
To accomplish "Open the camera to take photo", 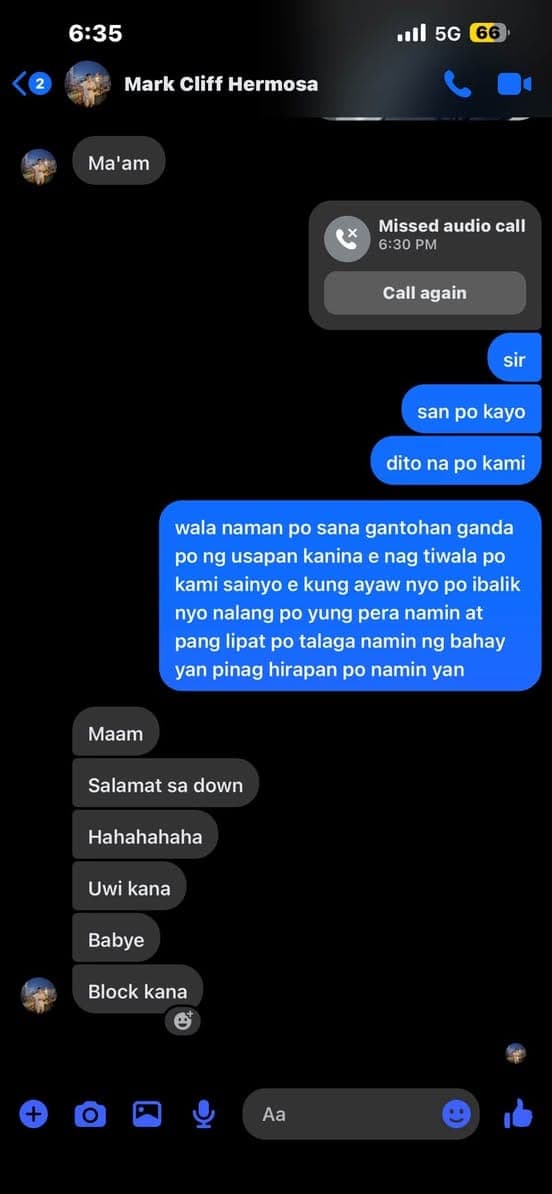I will (90, 1115).
